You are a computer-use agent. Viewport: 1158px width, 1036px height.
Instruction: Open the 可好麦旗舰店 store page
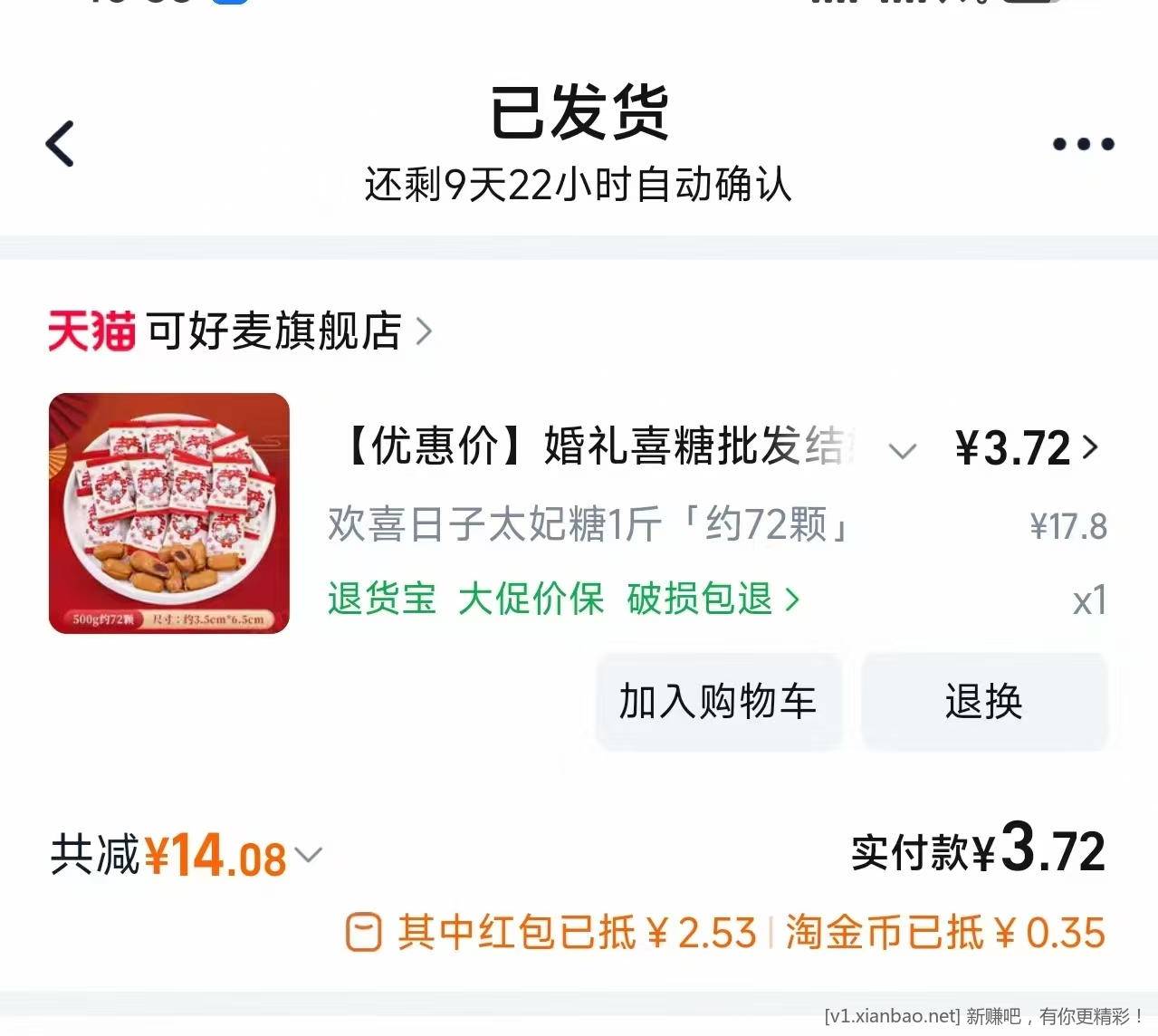pyautogui.click(x=273, y=331)
